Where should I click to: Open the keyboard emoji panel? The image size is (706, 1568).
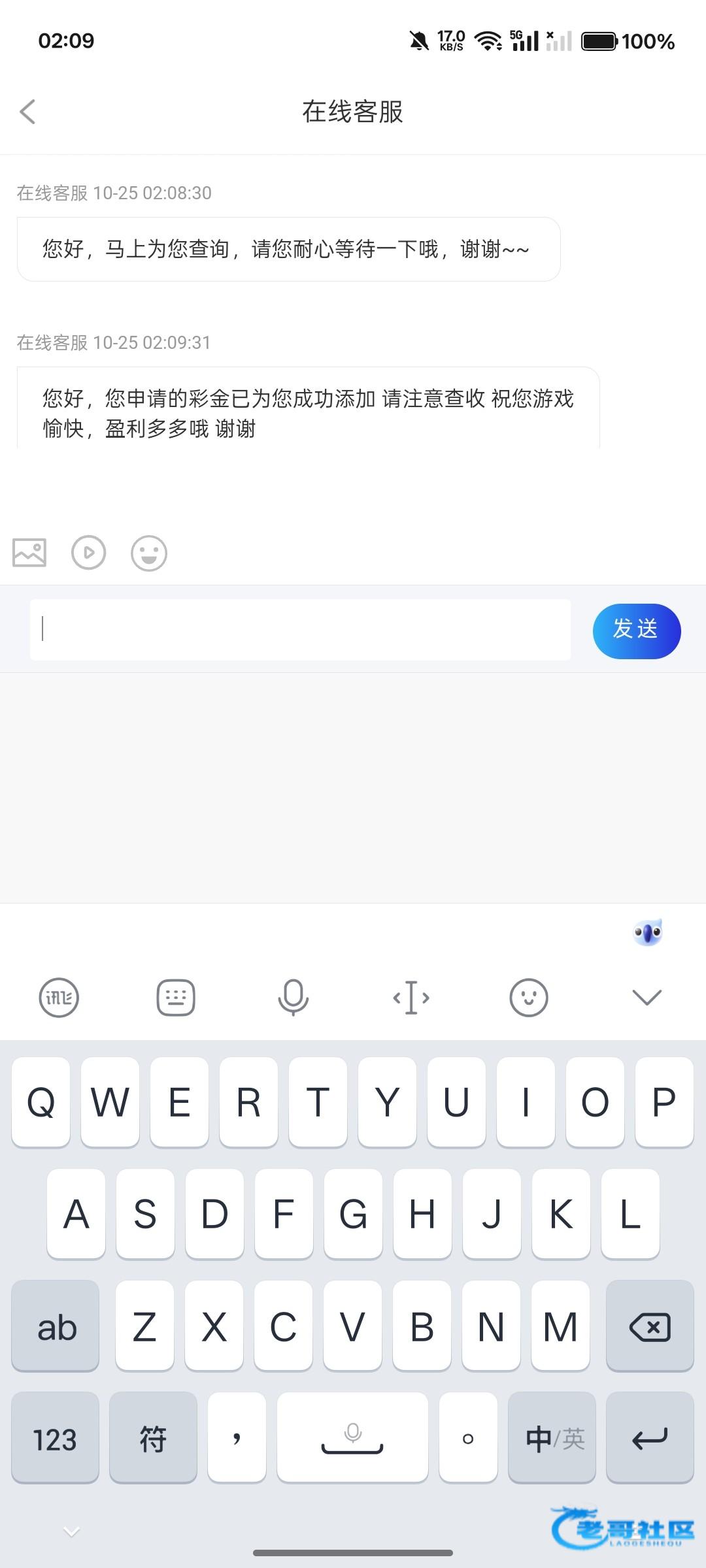pyautogui.click(x=528, y=998)
